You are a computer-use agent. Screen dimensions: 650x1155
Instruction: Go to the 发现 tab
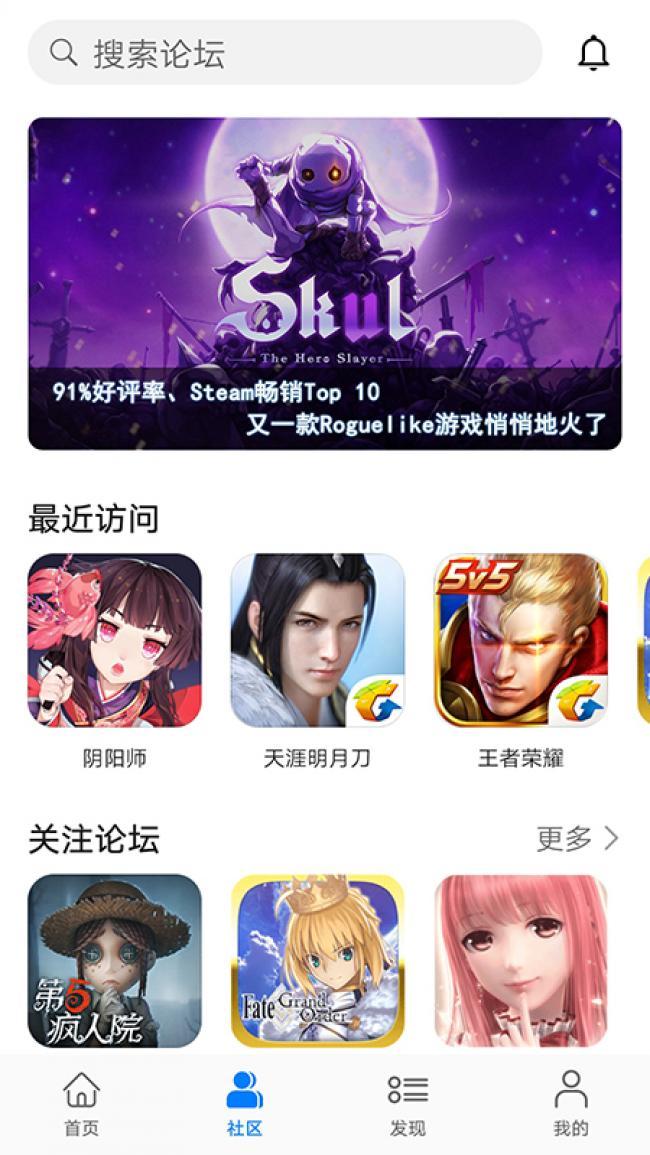point(407,1104)
